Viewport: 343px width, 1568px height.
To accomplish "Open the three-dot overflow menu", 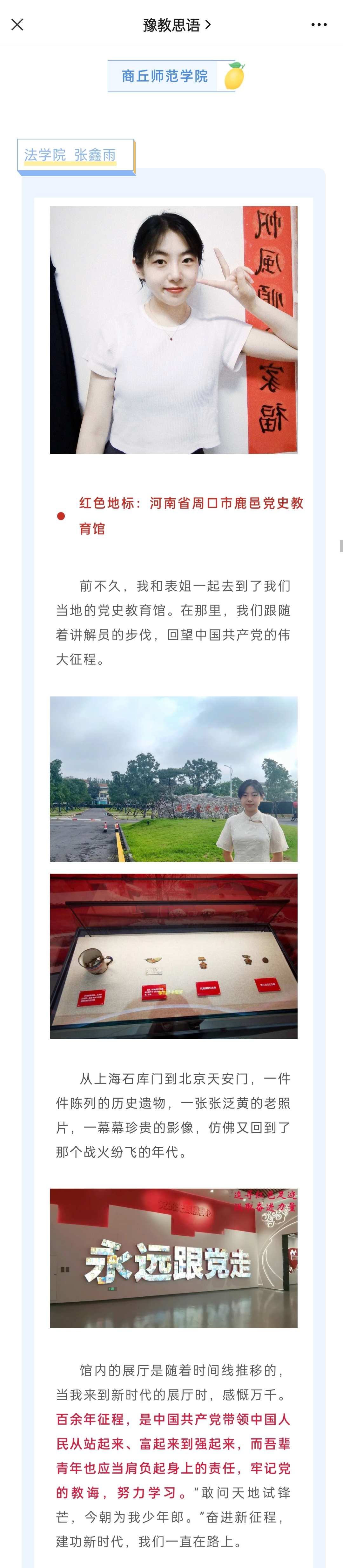I will 319,25.
